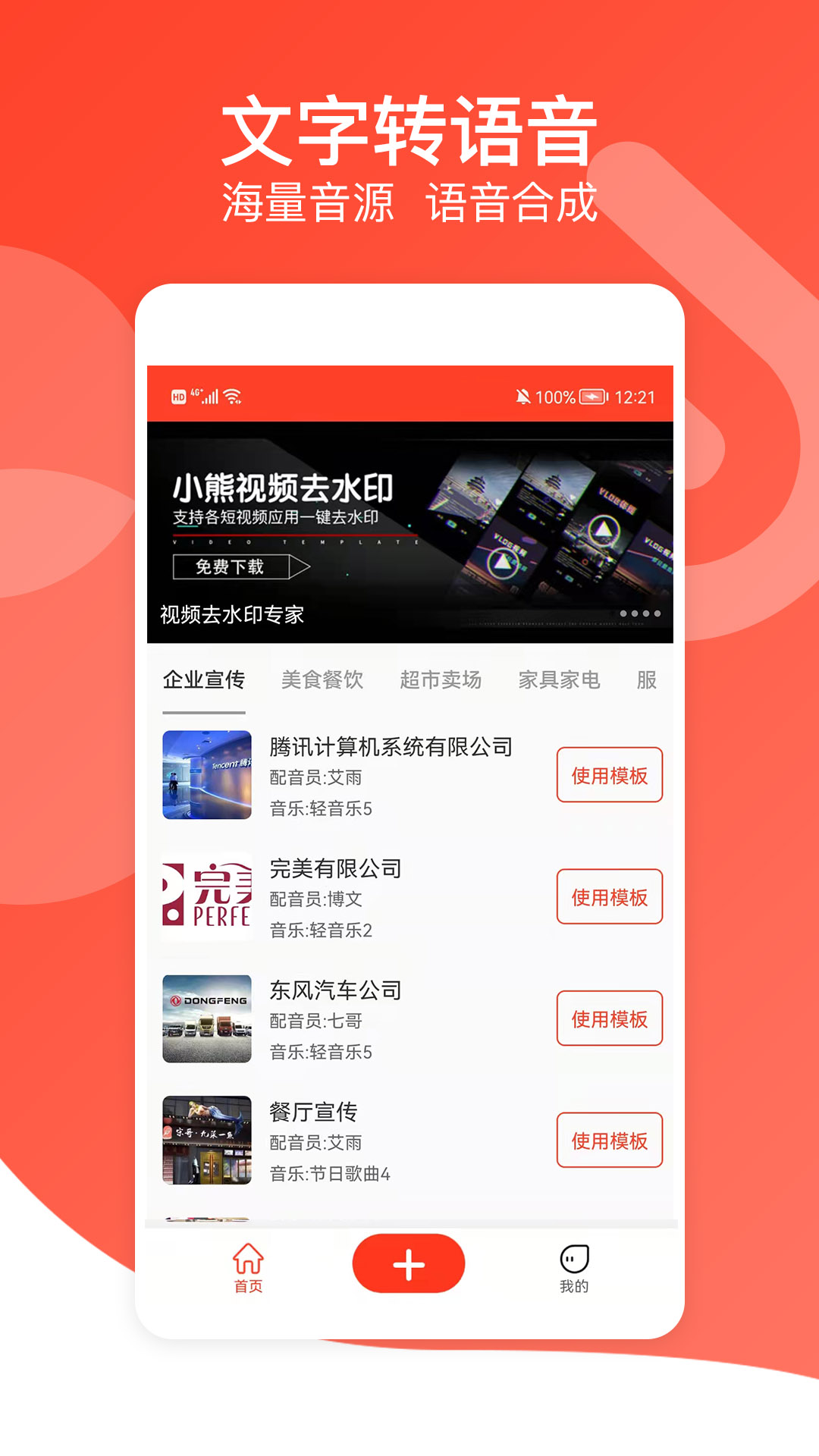The width and height of the screenshot is (819, 1456).
Task: Open the 东风汽车公司 DONGFENG thumbnail
Action: point(207,1018)
